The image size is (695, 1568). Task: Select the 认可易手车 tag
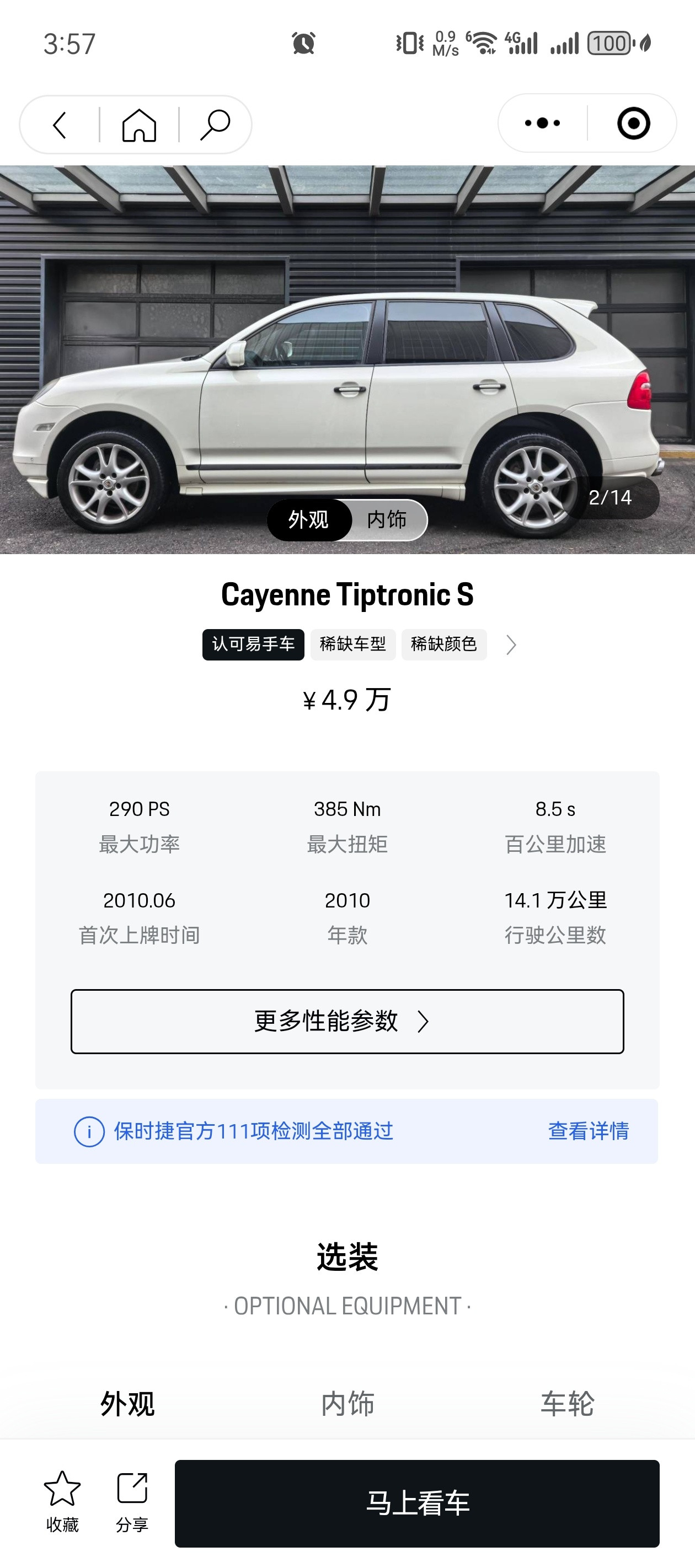253,644
